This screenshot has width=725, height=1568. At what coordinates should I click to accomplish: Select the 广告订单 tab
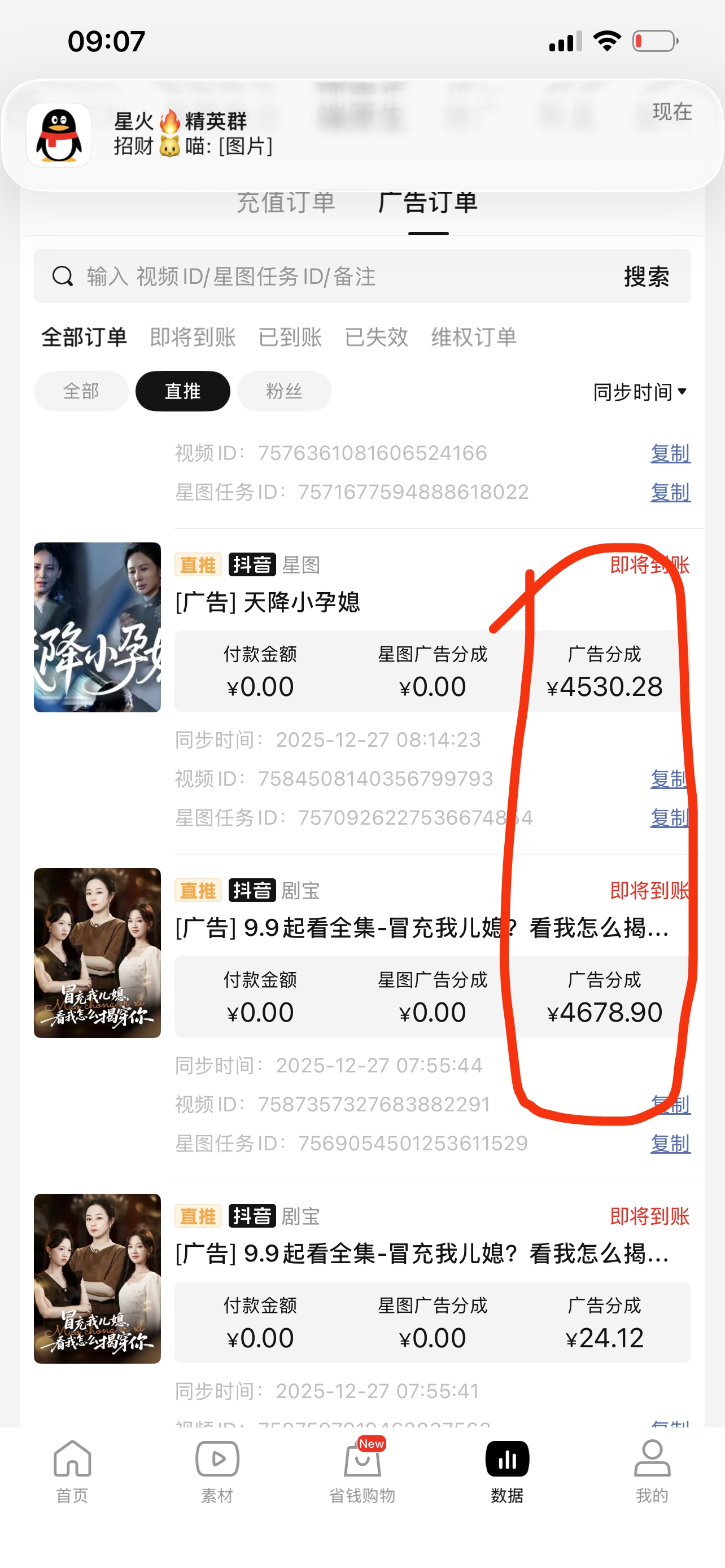(428, 203)
